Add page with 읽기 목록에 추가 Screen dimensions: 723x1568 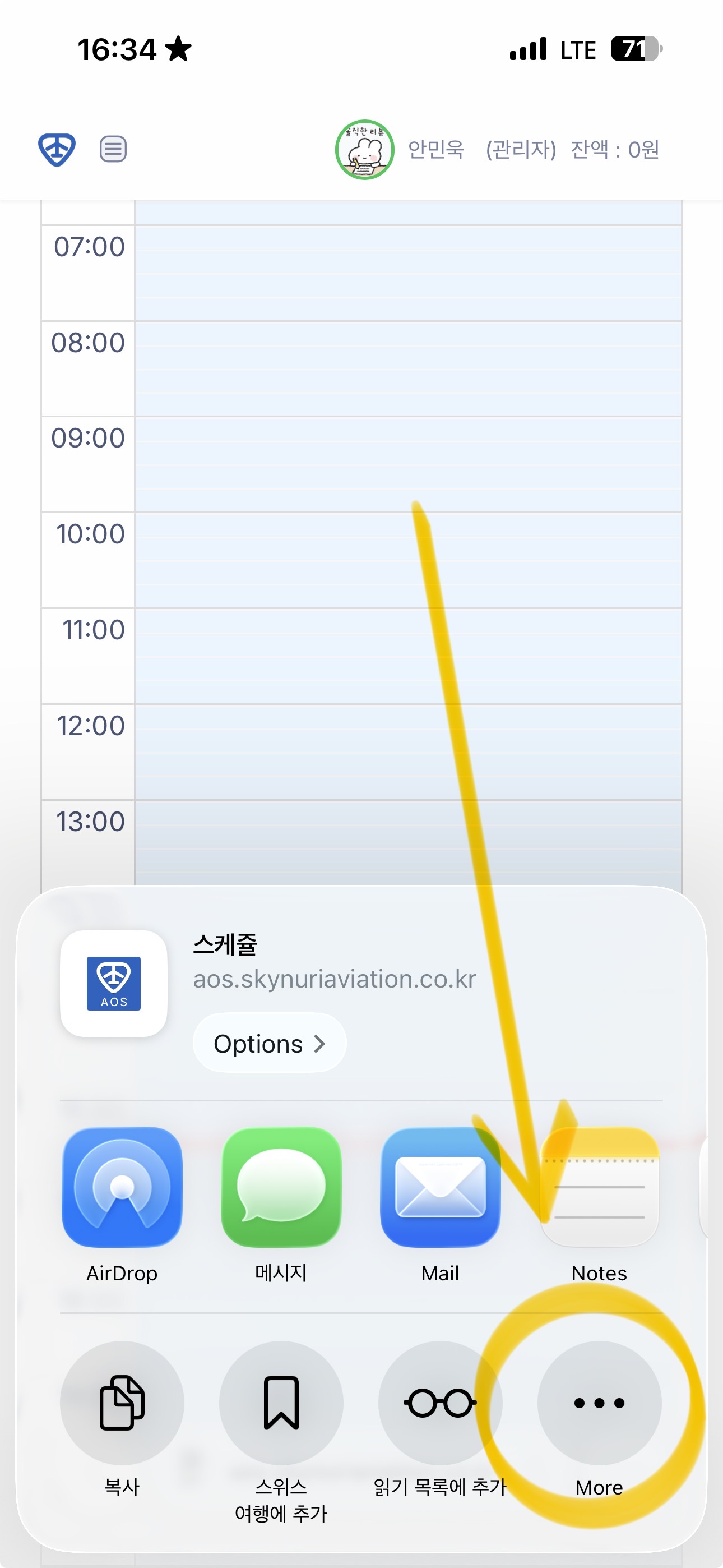click(440, 1403)
